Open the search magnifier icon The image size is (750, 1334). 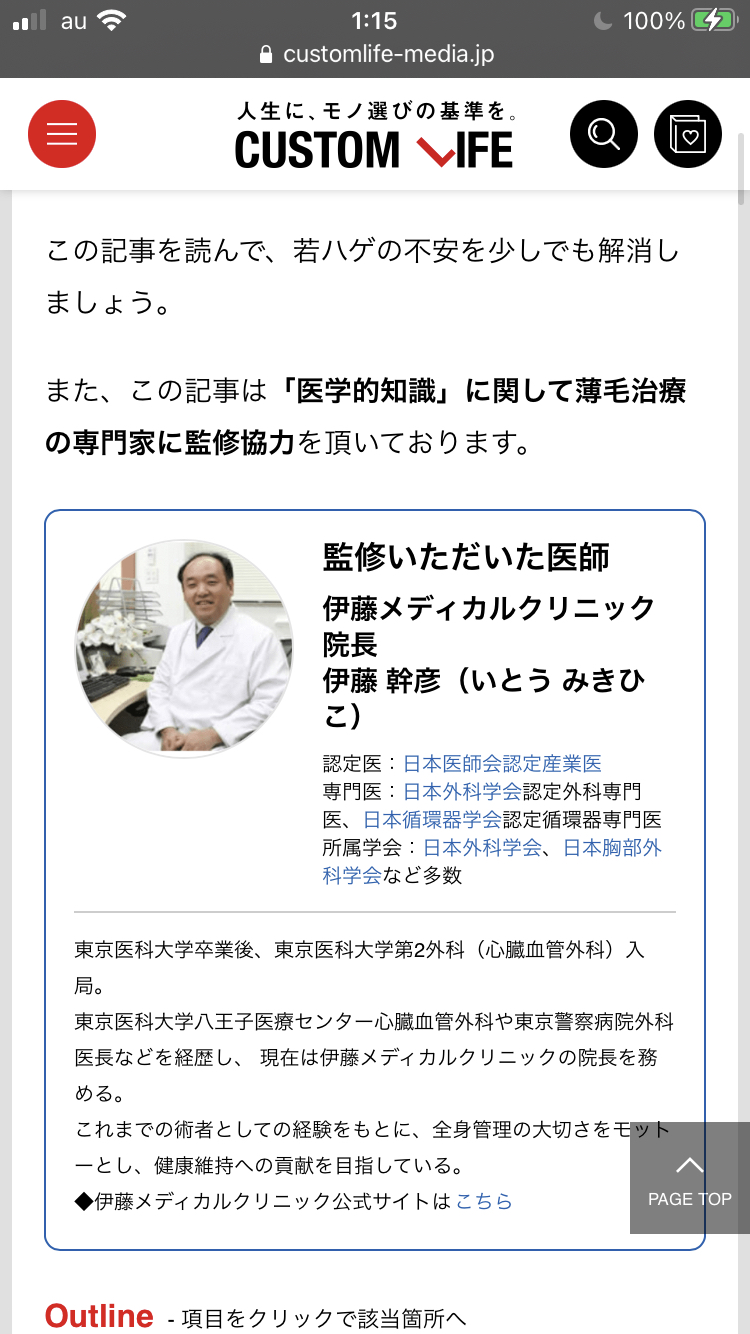(603, 134)
